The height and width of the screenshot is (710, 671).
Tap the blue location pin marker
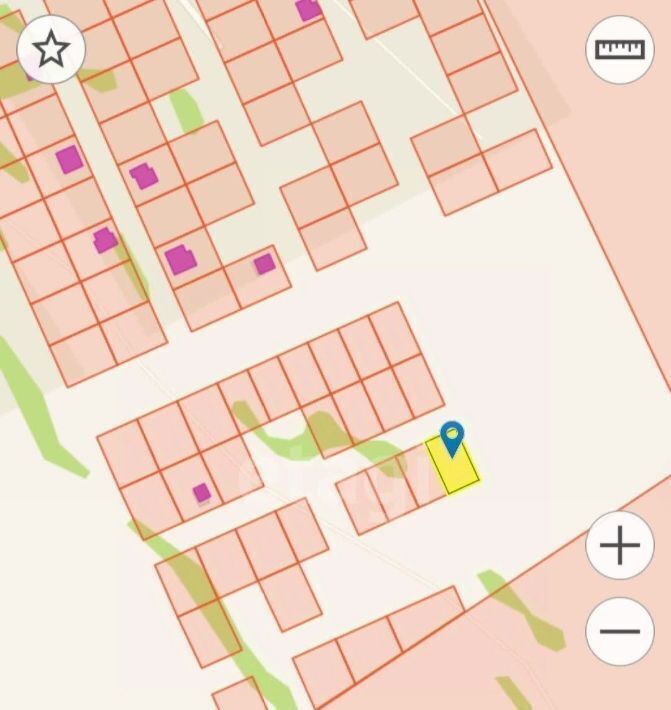coord(453,437)
